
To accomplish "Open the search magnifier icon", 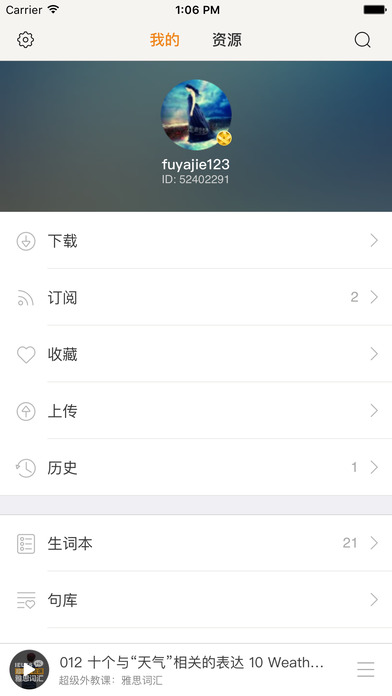I will point(362,40).
